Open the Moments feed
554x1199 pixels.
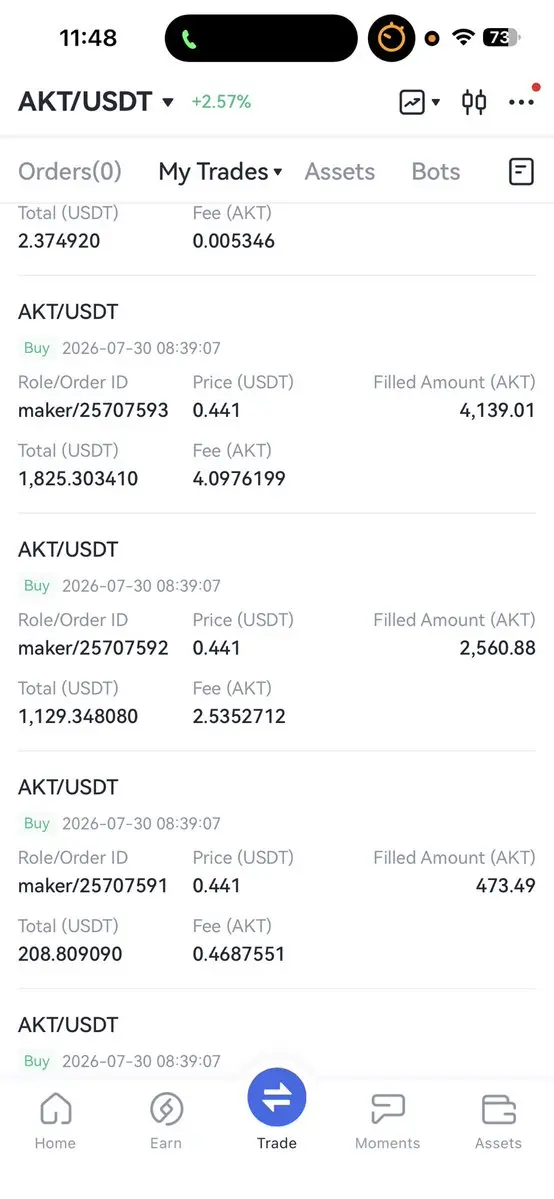coord(387,1121)
